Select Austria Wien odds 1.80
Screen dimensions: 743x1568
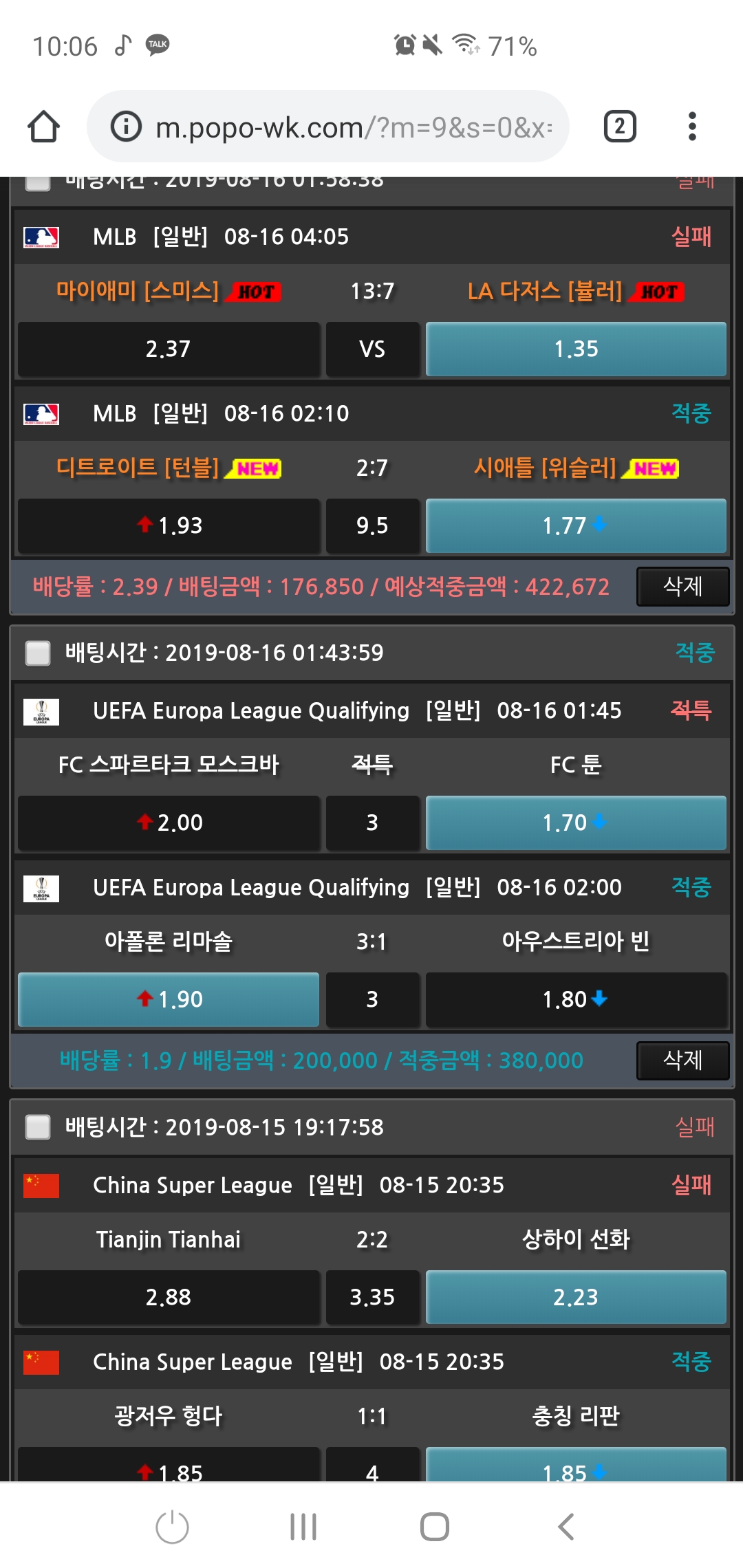click(576, 999)
